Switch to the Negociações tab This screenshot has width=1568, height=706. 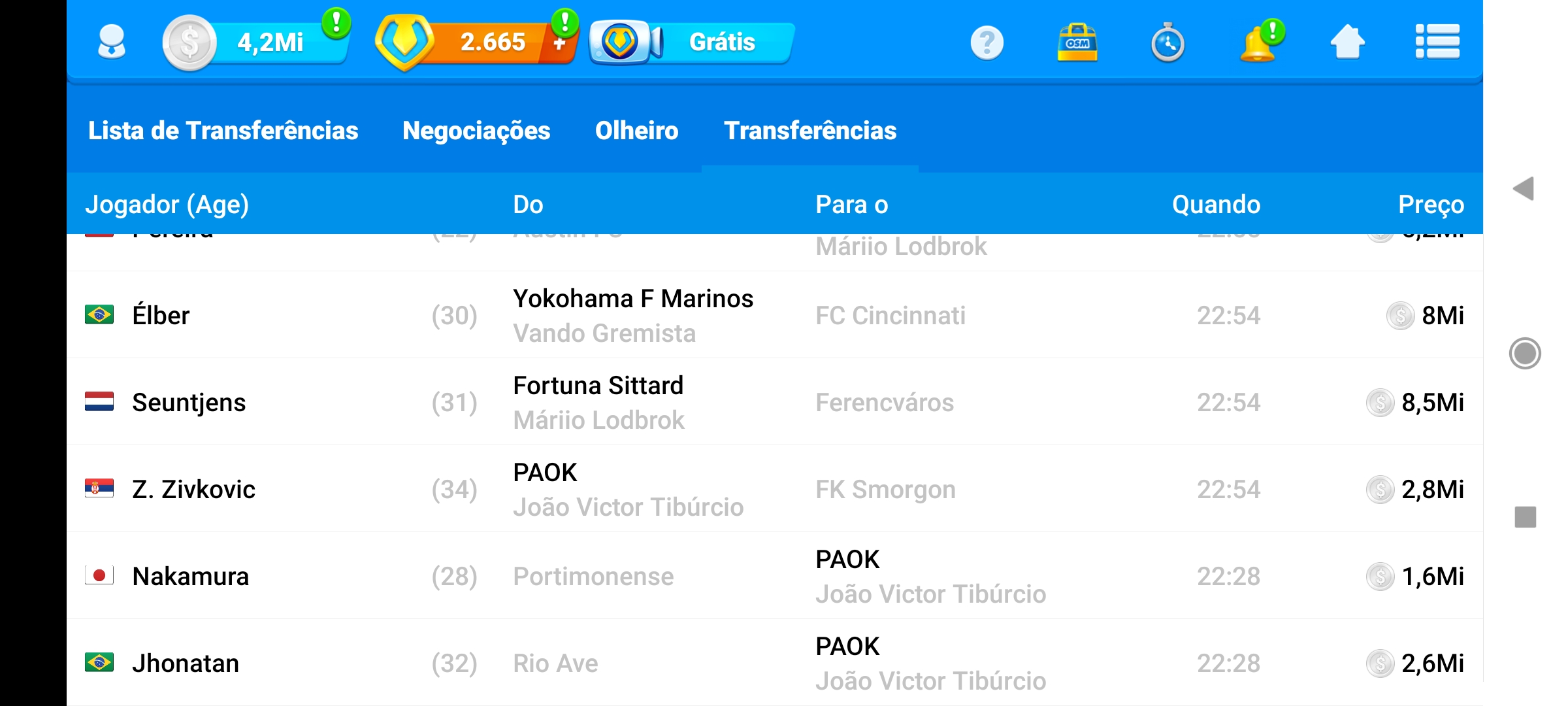click(x=476, y=131)
